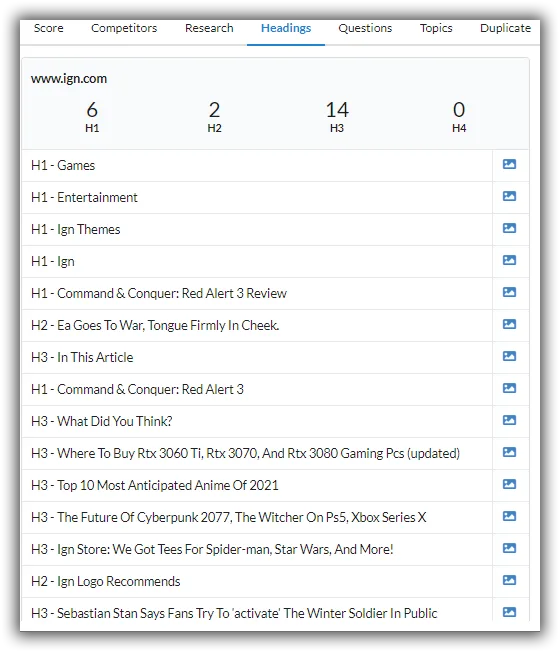Tap image icon for Future Of Cyberpunk 2077
This screenshot has width=560, height=652.
point(509,516)
